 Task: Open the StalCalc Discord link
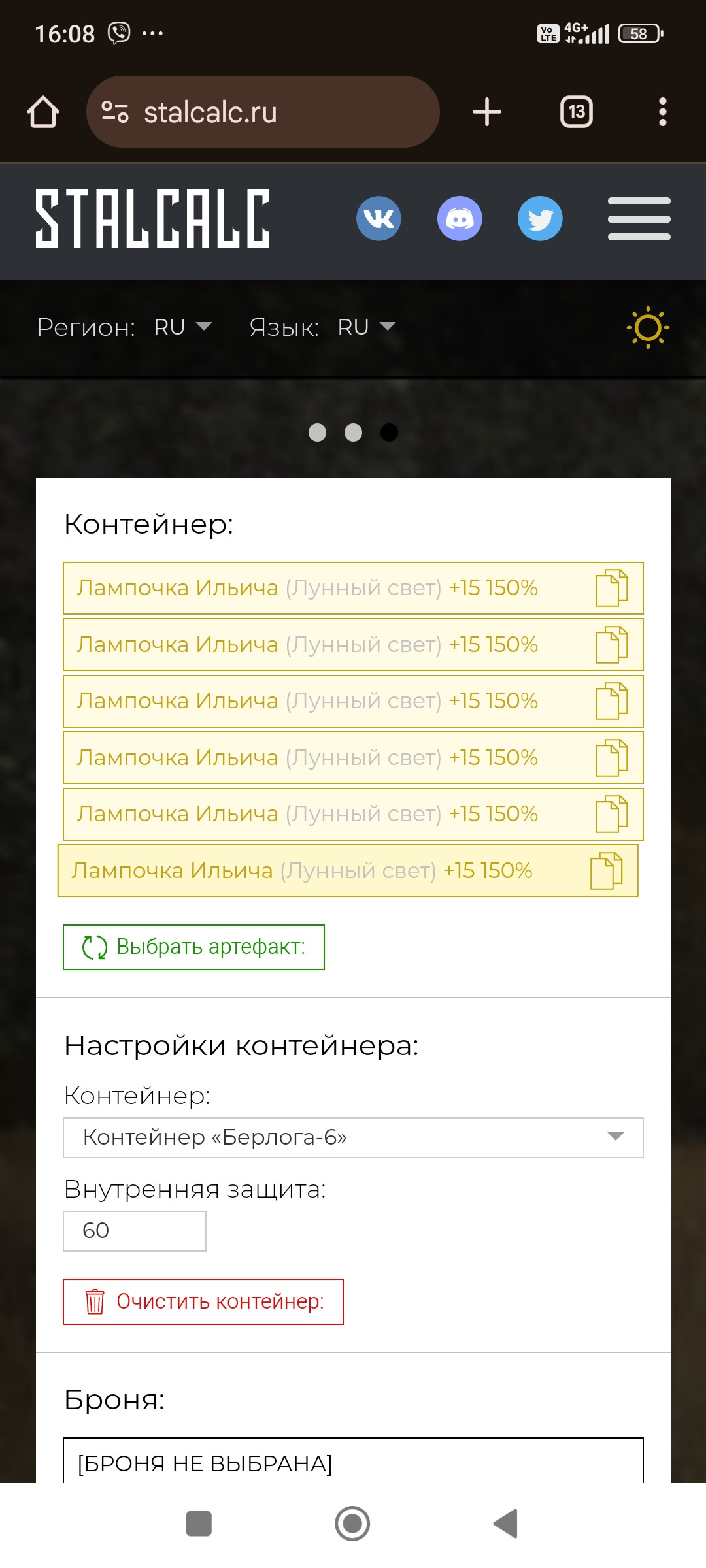(459, 218)
